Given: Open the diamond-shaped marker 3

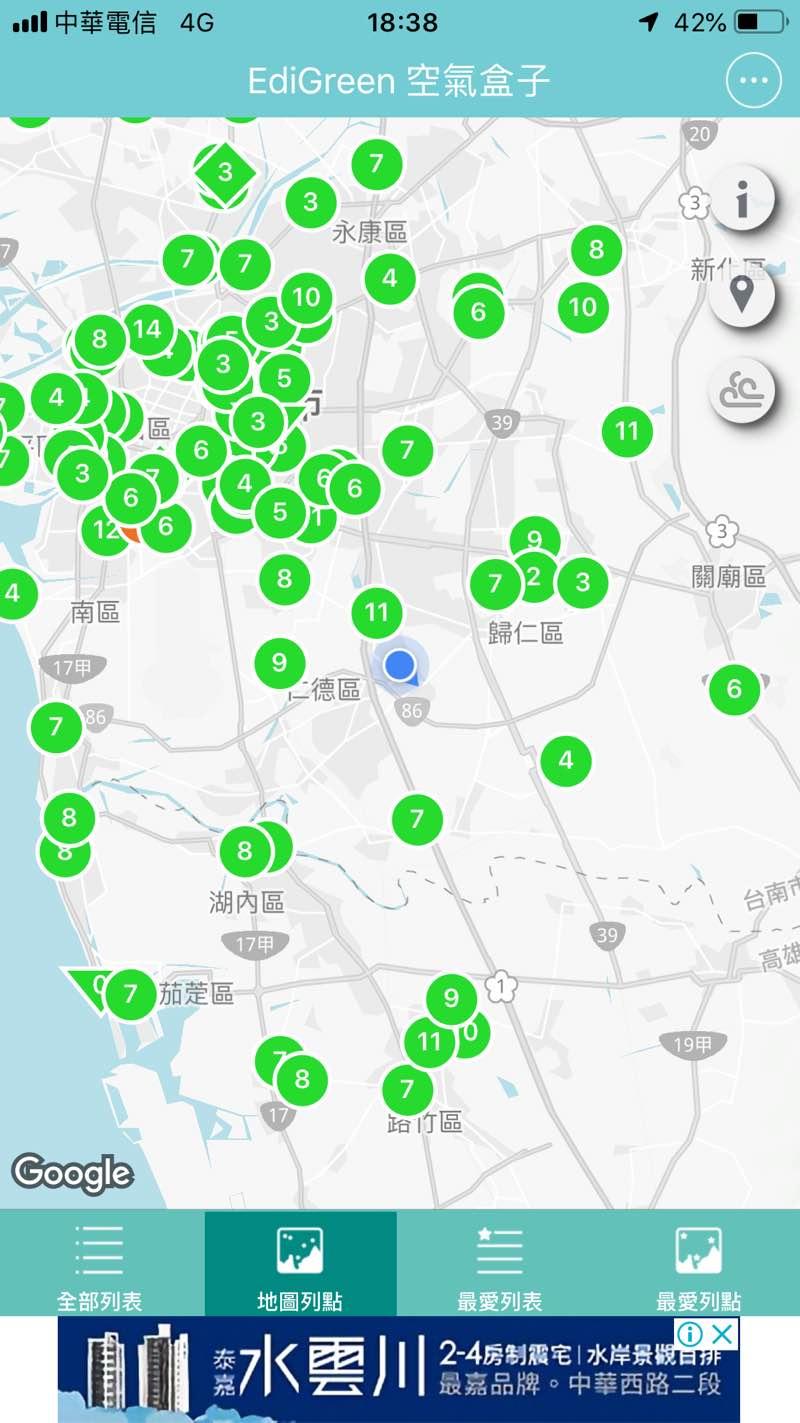Looking at the screenshot, I should pyautogui.click(x=225, y=172).
